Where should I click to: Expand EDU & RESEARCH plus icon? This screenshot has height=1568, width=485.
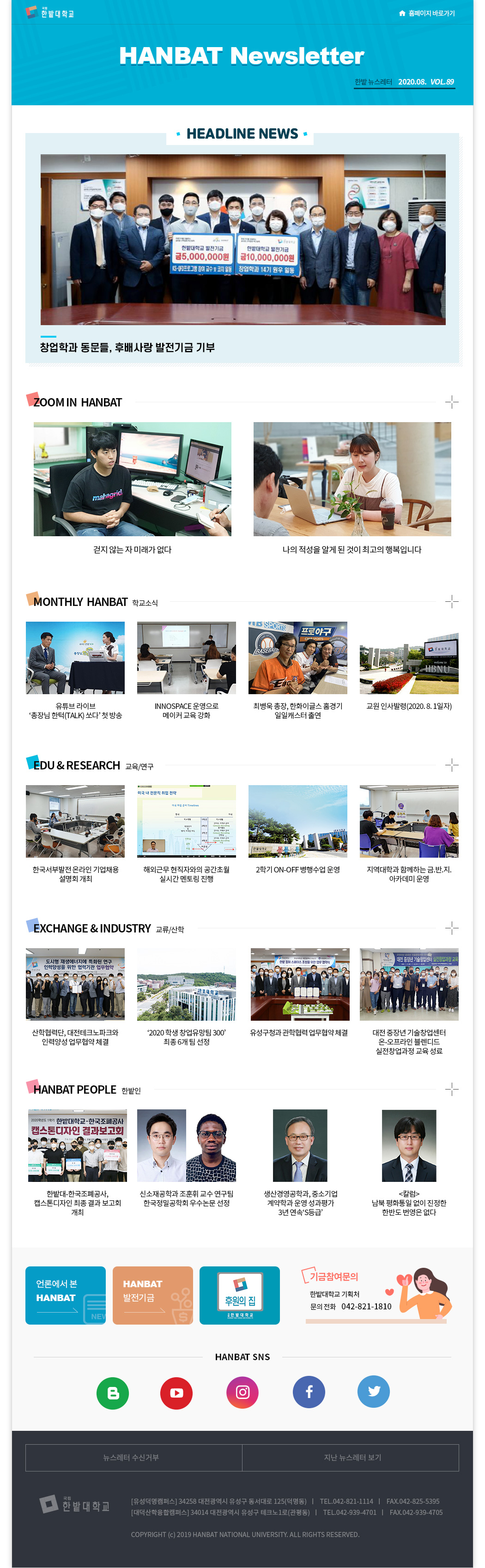[x=452, y=765]
